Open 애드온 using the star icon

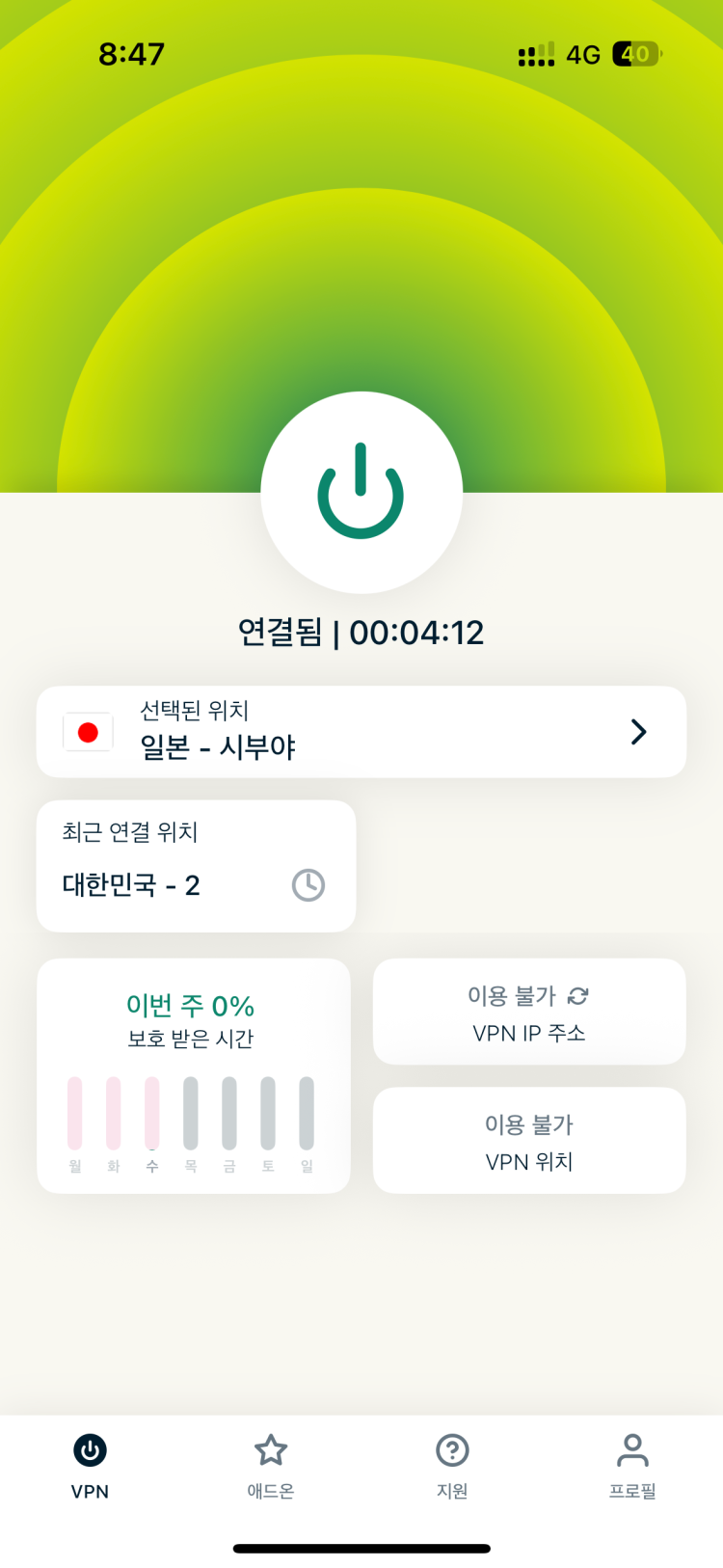[x=270, y=1450]
